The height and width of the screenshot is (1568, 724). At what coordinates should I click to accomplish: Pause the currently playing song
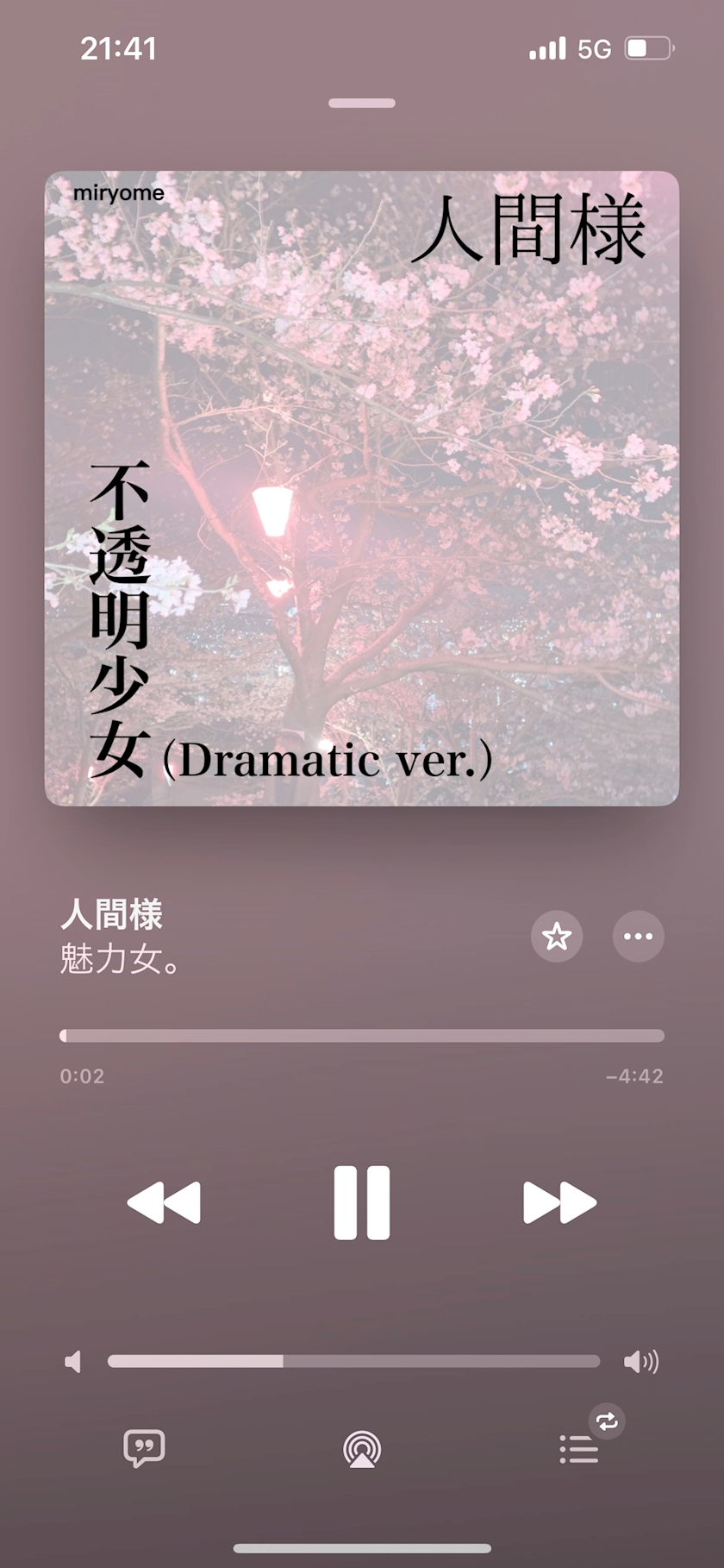(362, 1202)
